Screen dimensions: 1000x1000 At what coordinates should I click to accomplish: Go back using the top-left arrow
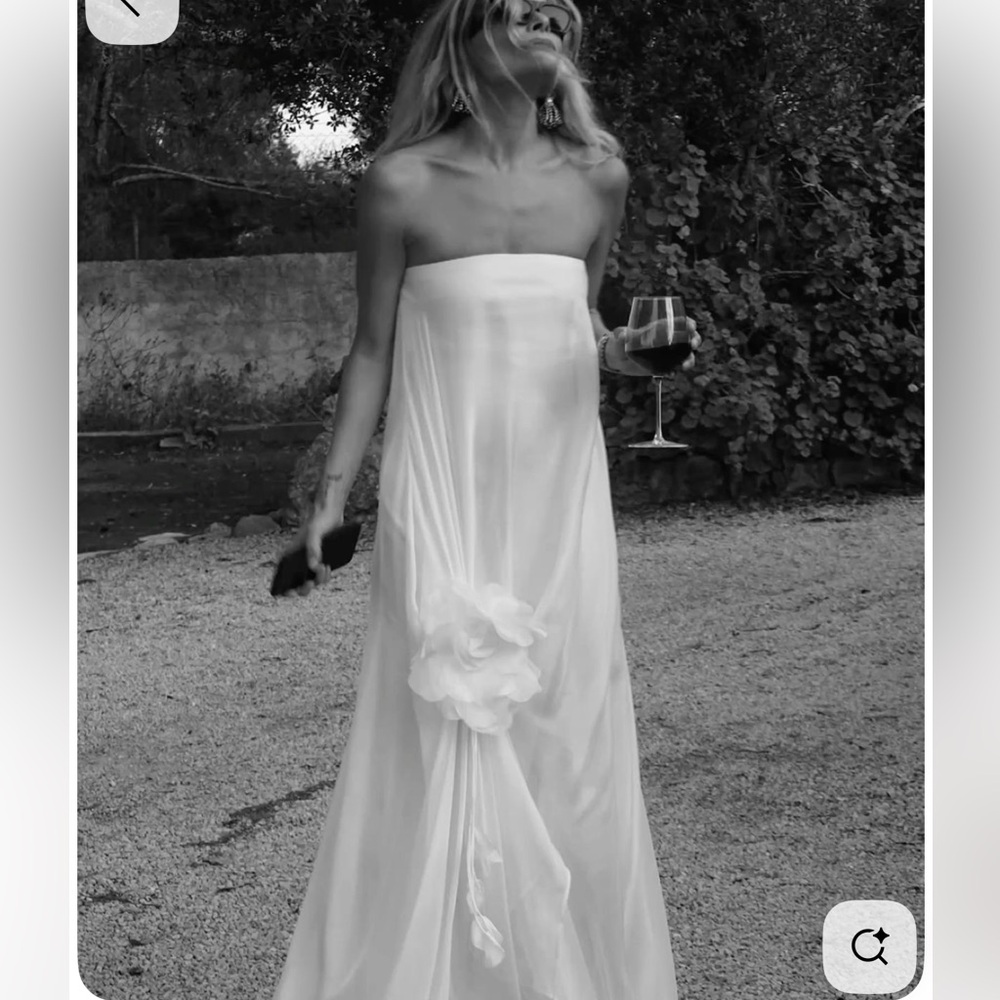tap(131, 12)
